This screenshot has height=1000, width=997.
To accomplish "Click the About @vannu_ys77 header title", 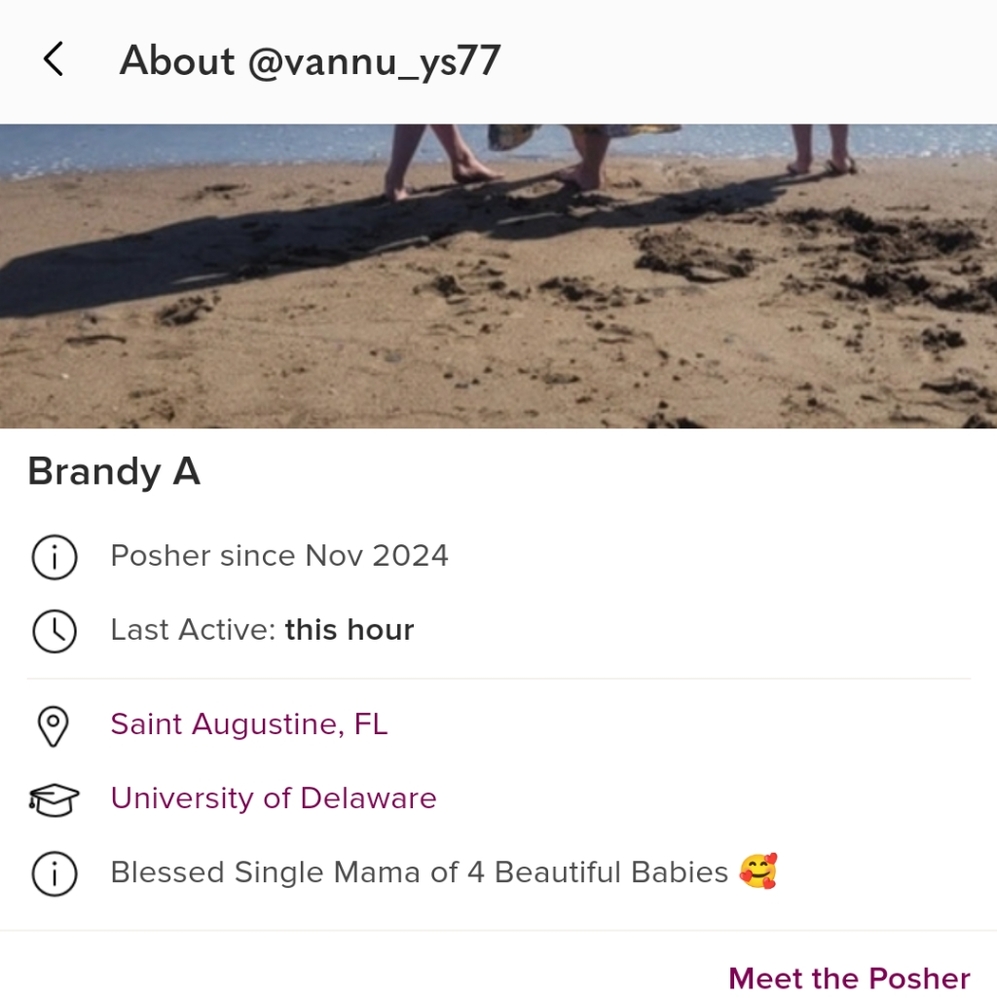I will pyautogui.click(x=311, y=60).
